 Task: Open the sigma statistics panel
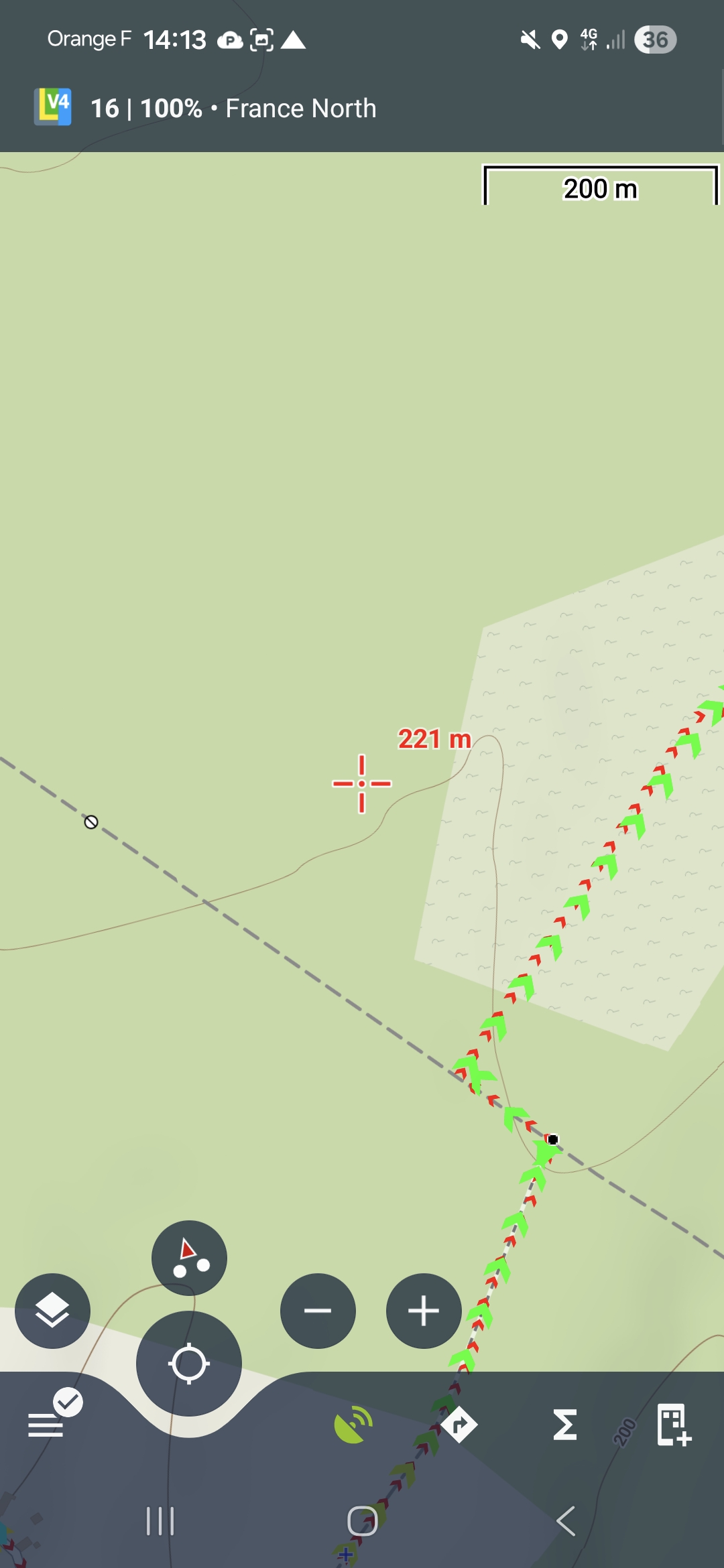(565, 1425)
